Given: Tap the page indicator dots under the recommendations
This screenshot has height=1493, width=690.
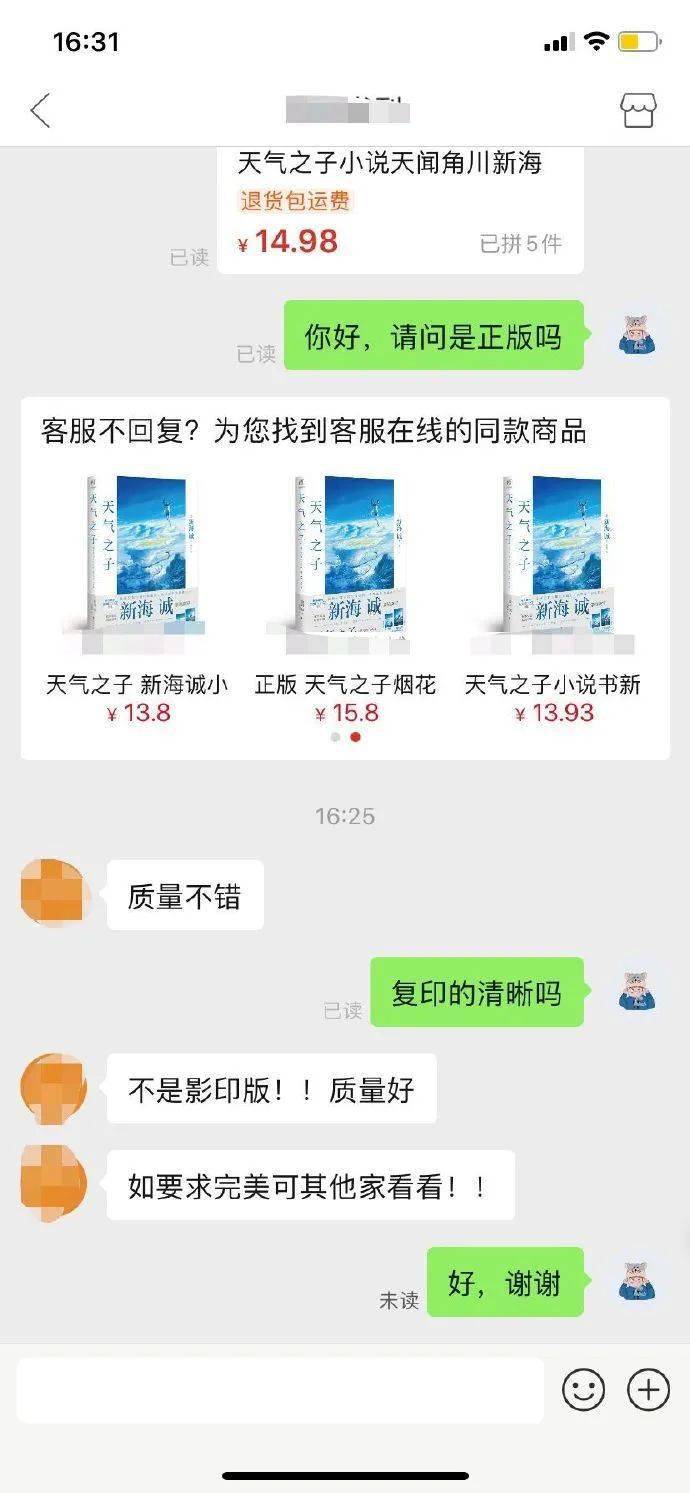Looking at the screenshot, I should tap(345, 737).
